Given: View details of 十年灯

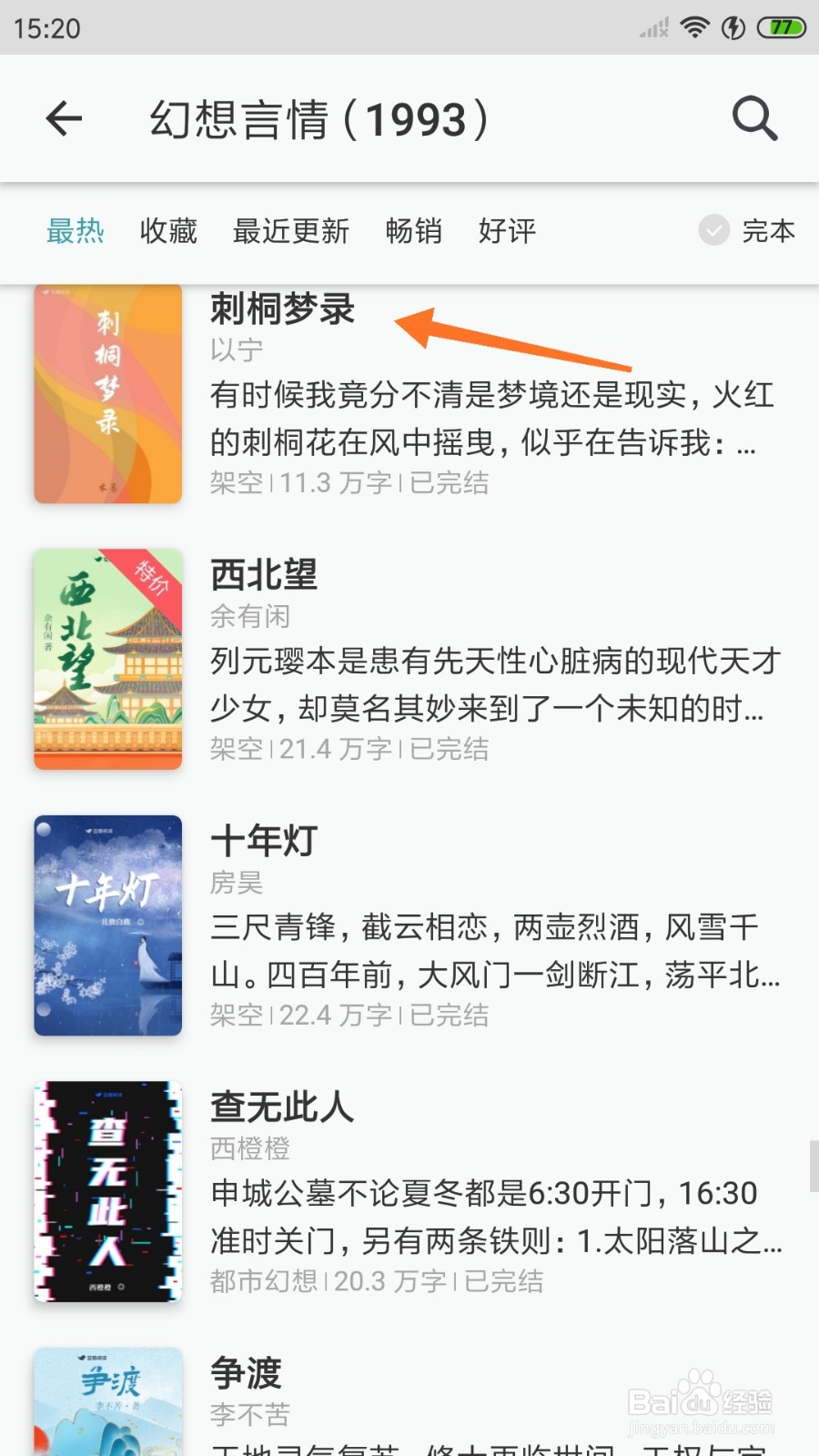Looking at the screenshot, I should [409, 925].
